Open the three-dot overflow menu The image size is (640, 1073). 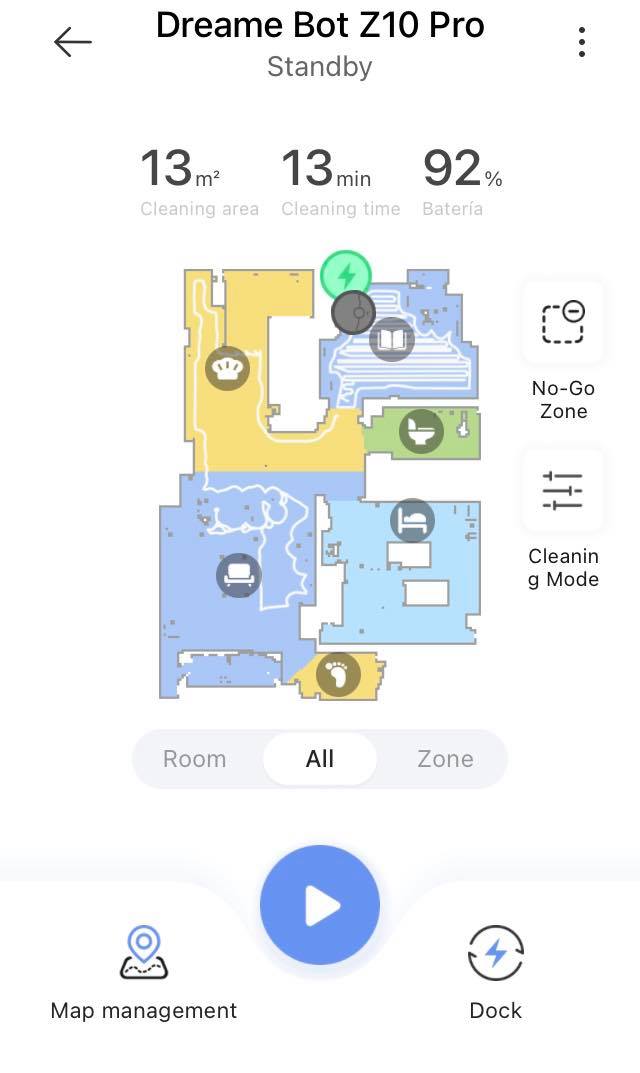581,42
